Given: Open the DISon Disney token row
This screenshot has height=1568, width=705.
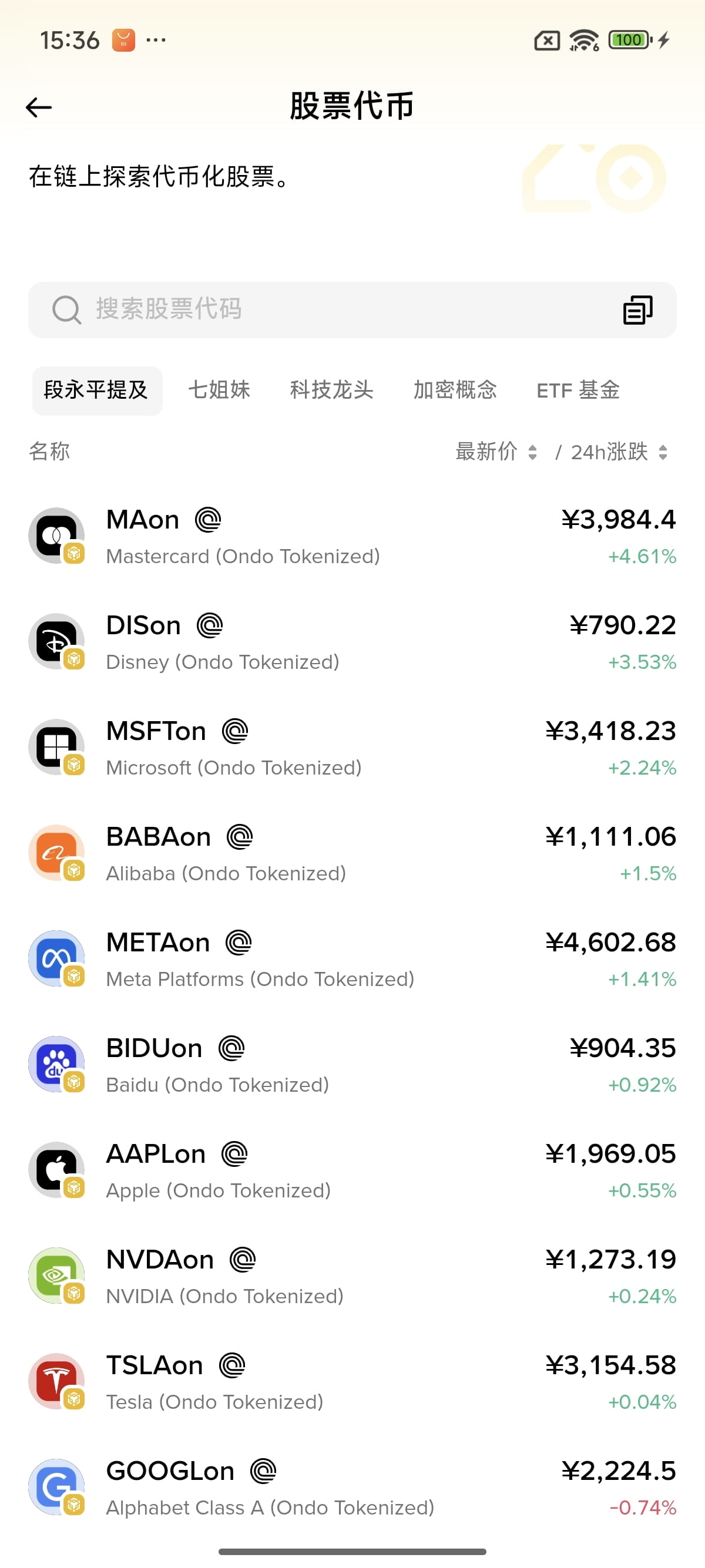Looking at the screenshot, I should tap(352, 642).
